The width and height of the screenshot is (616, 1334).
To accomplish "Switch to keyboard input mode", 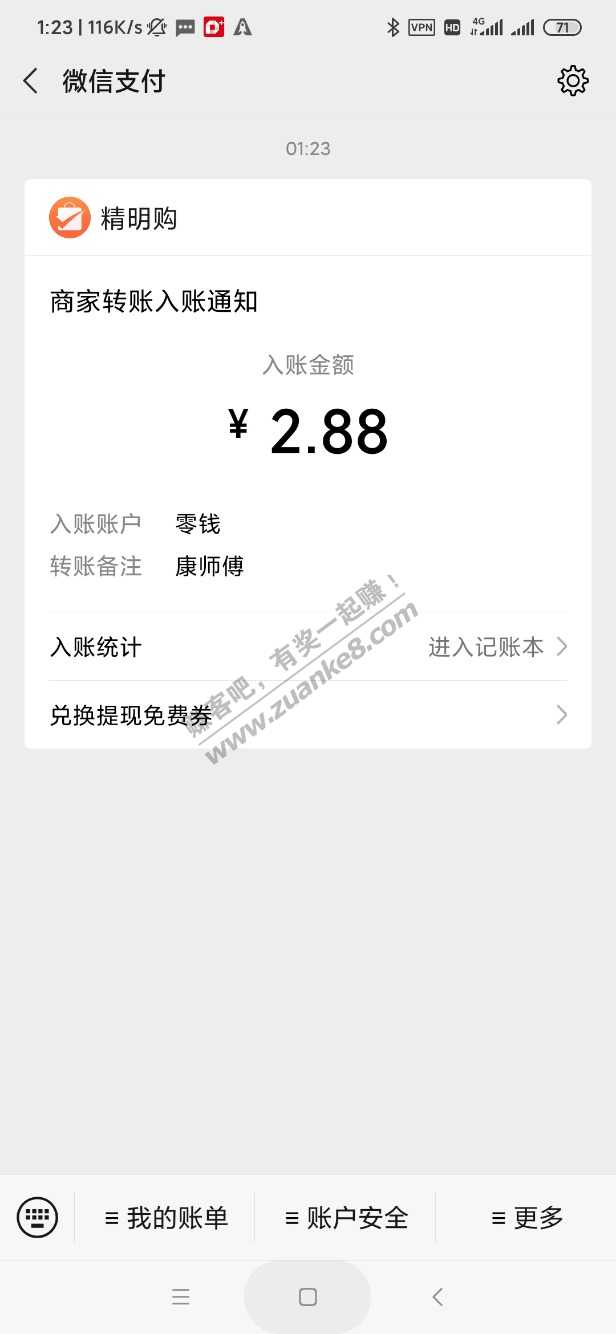I will (x=37, y=1217).
